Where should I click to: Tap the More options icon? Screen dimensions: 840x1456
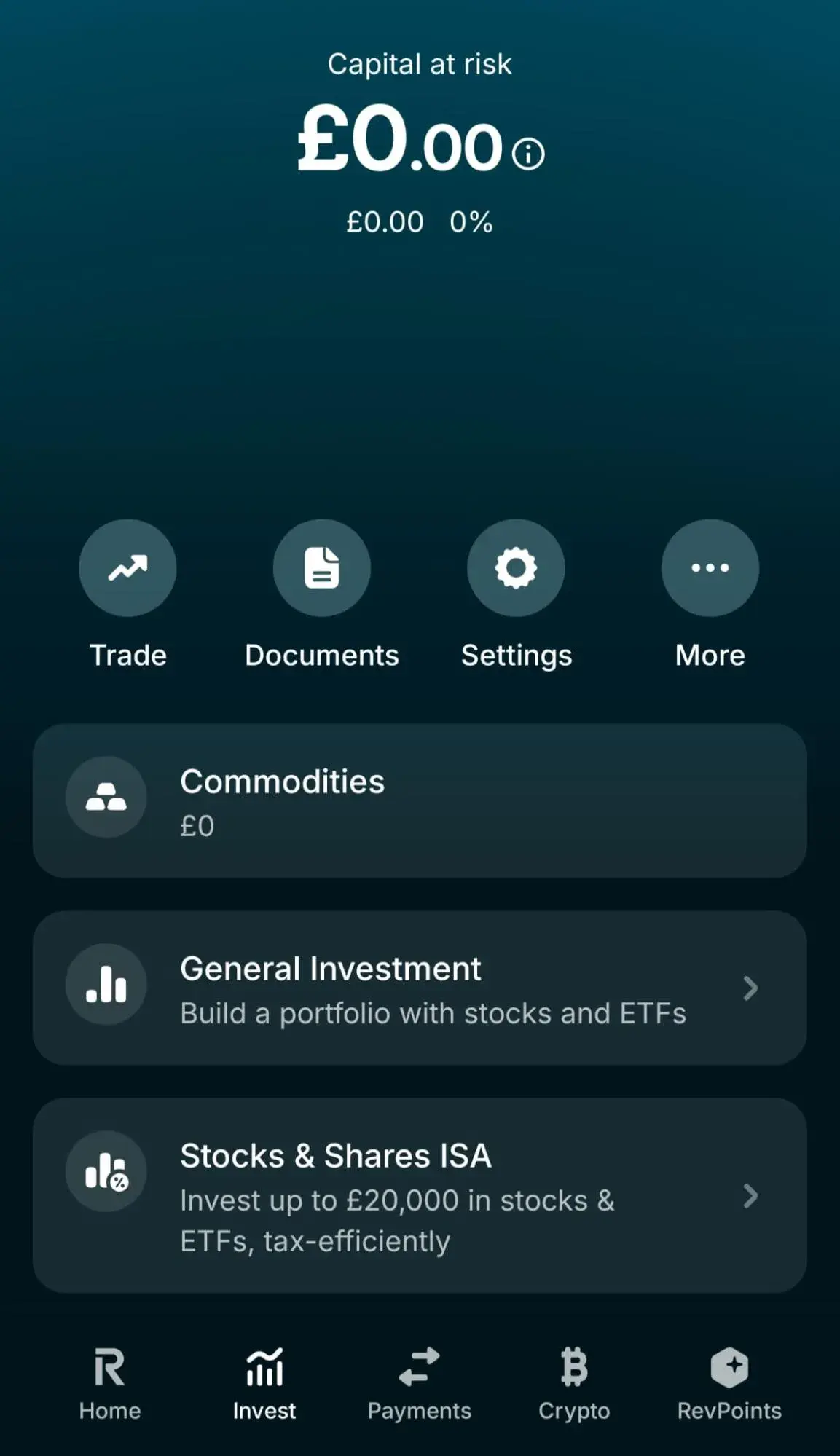(710, 568)
